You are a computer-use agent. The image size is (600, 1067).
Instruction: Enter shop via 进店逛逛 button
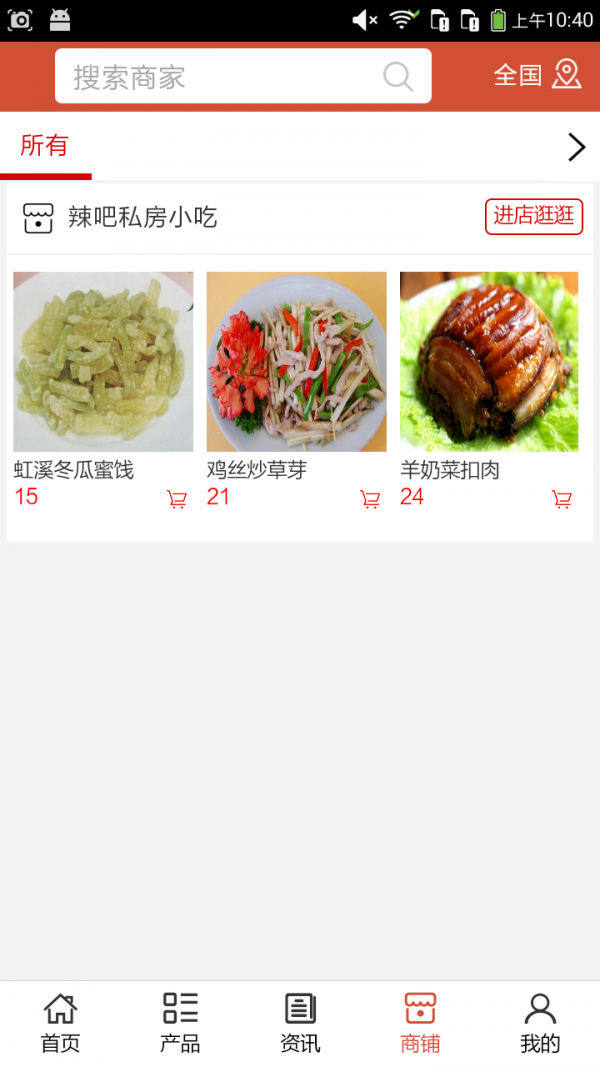534,216
